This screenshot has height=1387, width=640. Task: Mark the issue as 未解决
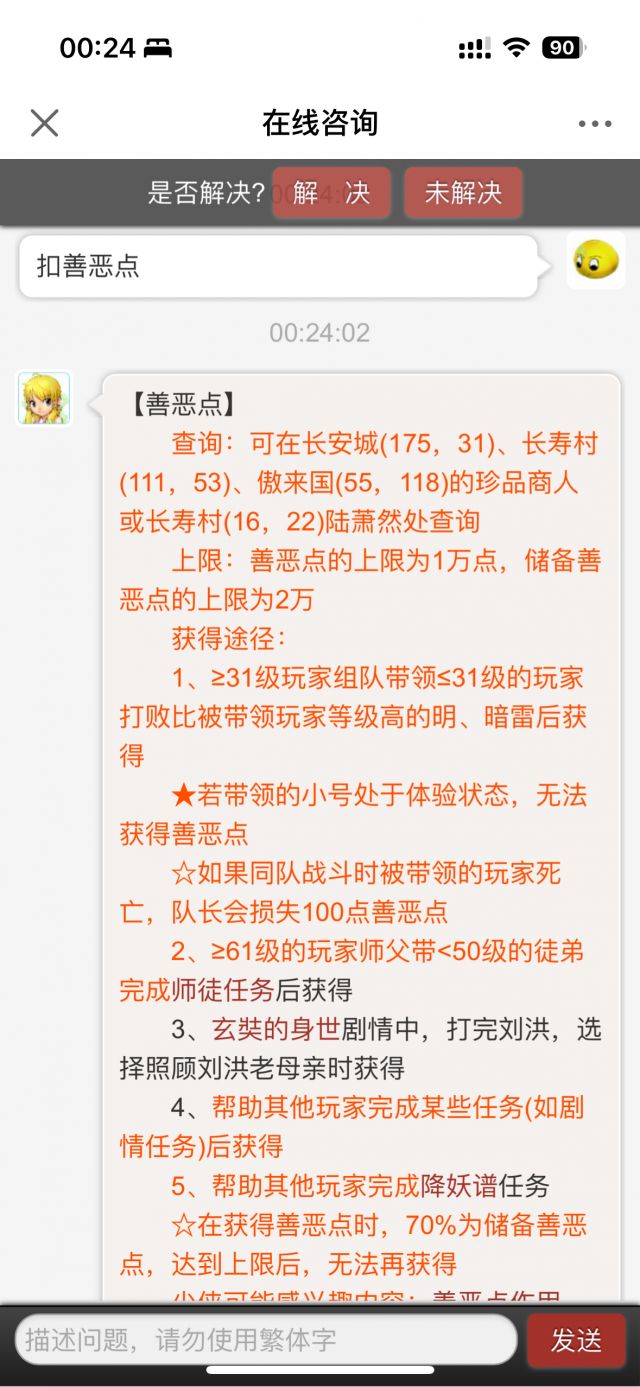[x=463, y=192]
